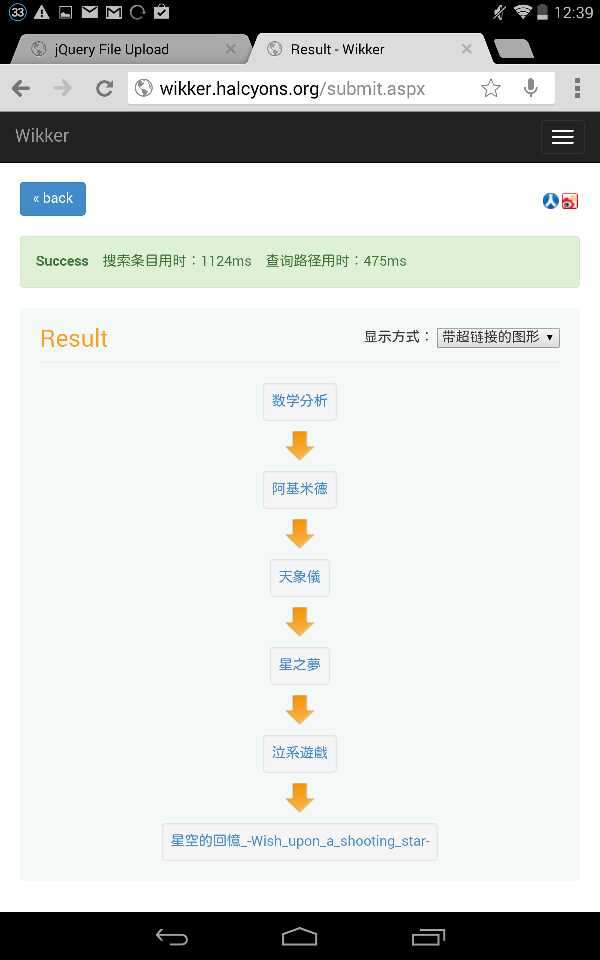Image resolution: width=600 pixels, height=960 pixels.
Task: Close the Result - Wikker tab
Action: (x=467, y=49)
